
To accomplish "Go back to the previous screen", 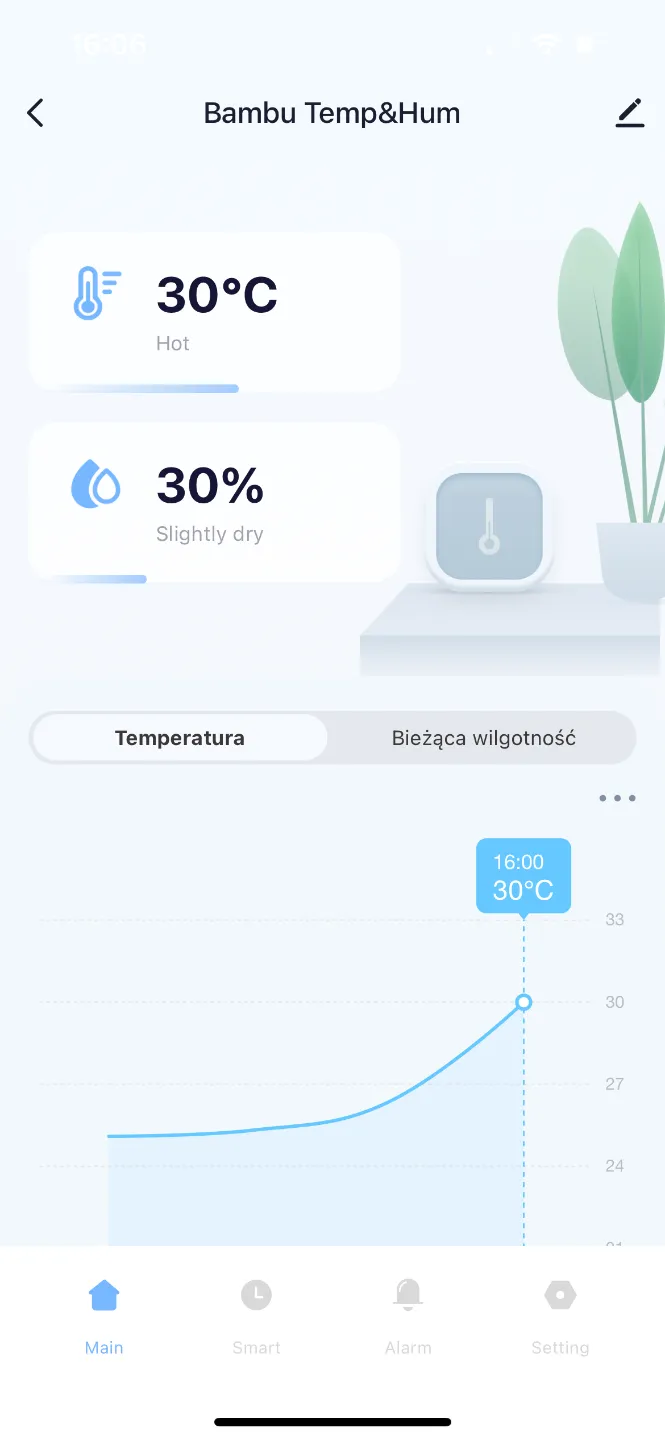I will click(36, 113).
